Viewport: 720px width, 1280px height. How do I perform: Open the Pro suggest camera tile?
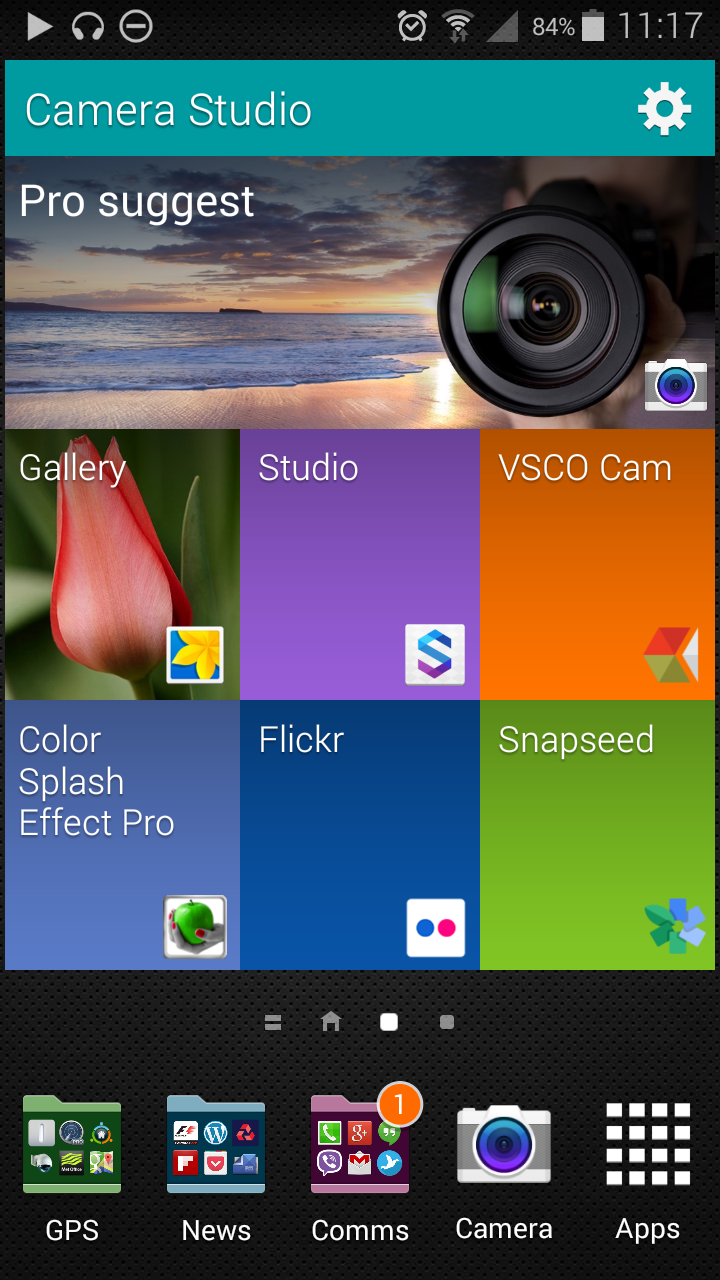360,293
